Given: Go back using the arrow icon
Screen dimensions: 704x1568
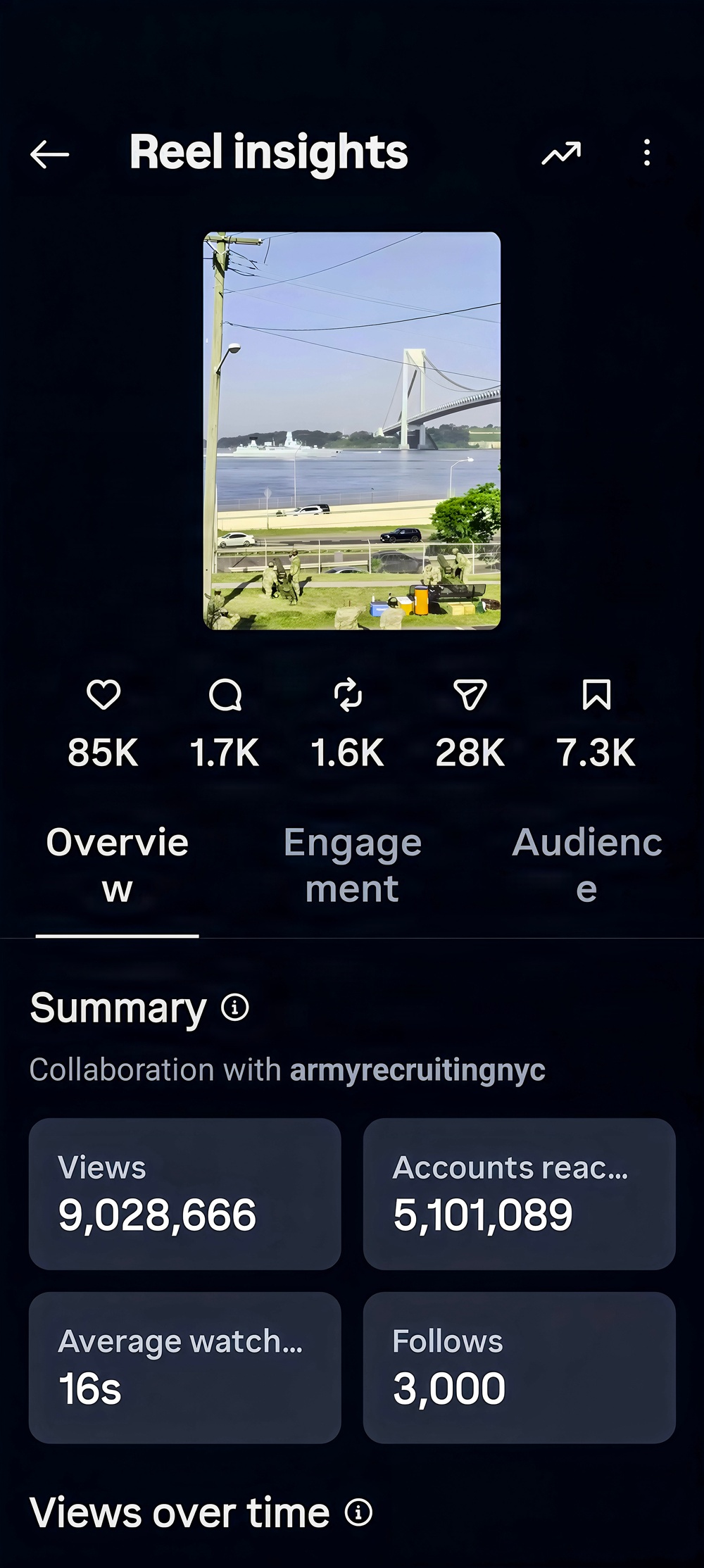Looking at the screenshot, I should pyautogui.click(x=49, y=154).
